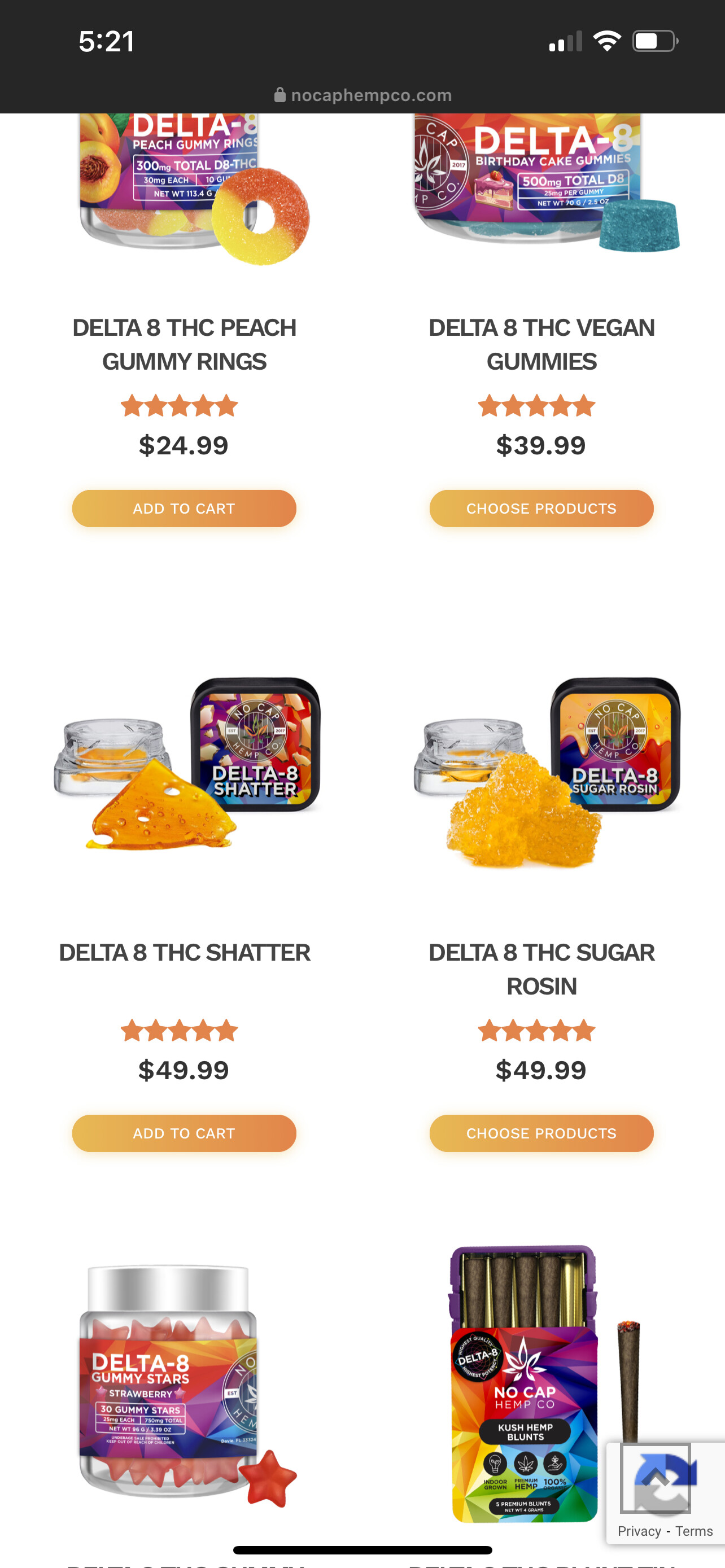Add Delta 8 THC Peach Gummy Rings to cart
The image size is (725, 1568).
[184, 508]
